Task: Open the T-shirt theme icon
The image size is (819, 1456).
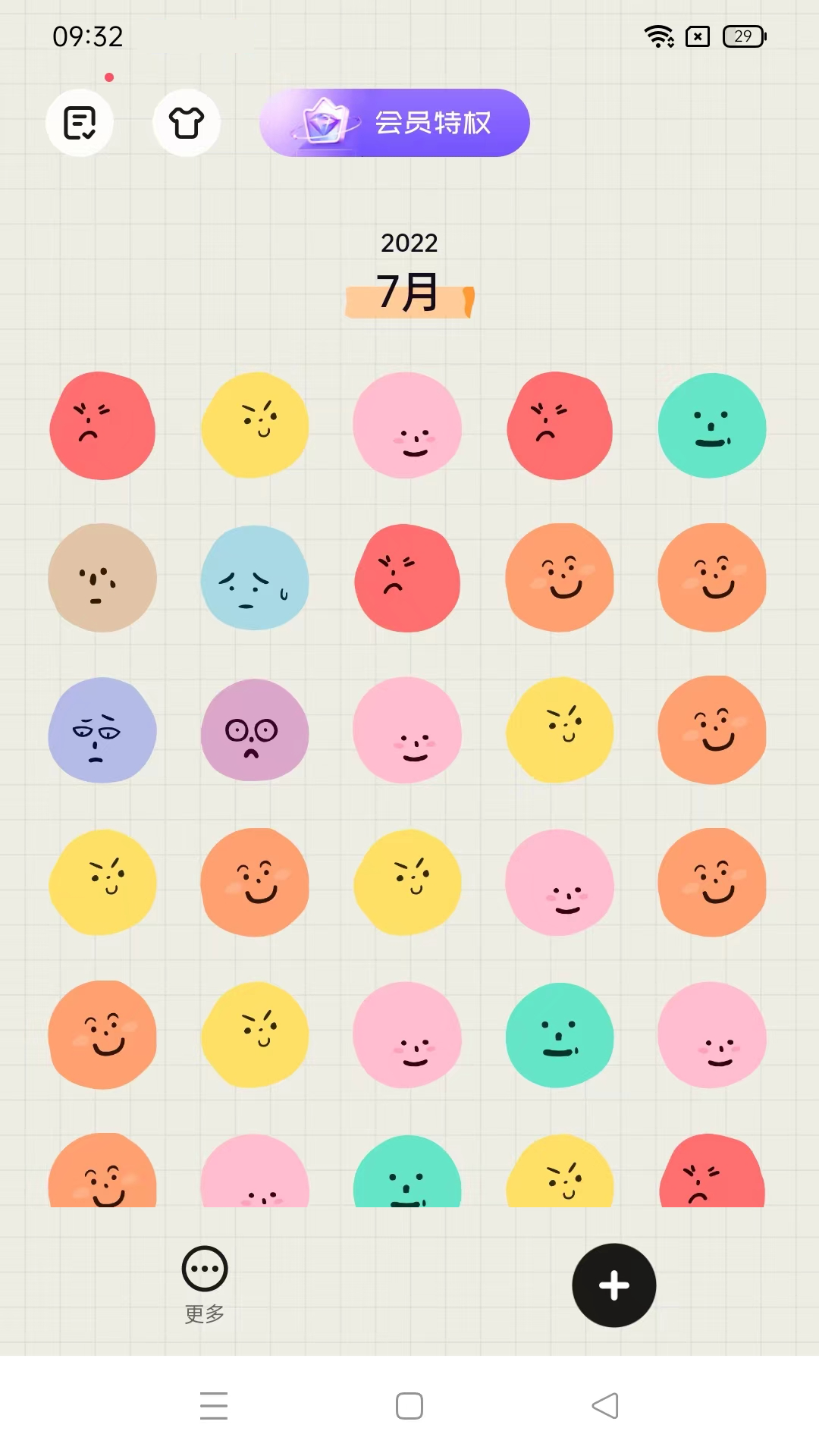Action: [x=187, y=123]
